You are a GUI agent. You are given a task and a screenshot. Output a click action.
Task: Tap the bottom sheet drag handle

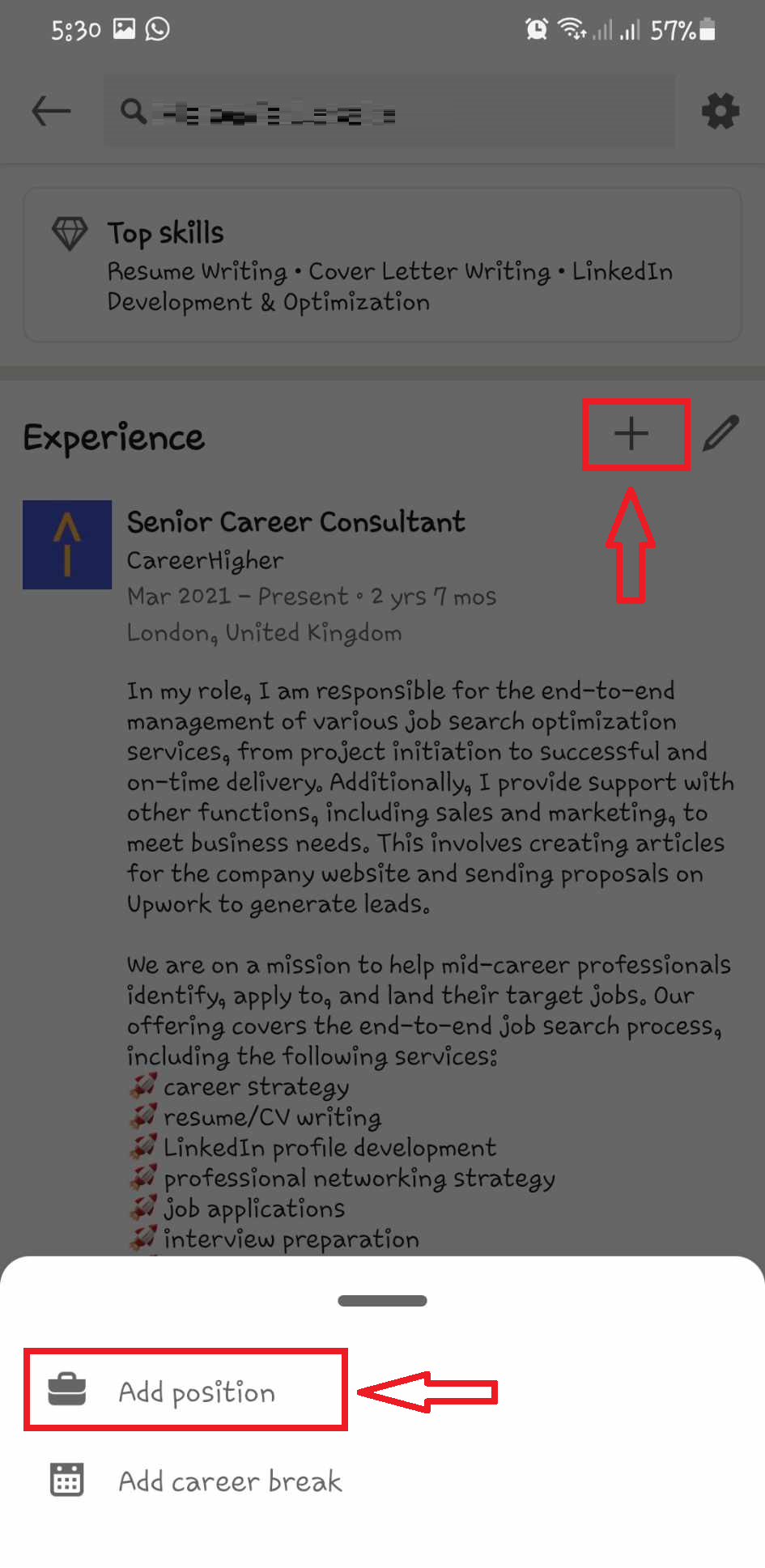(x=382, y=1301)
